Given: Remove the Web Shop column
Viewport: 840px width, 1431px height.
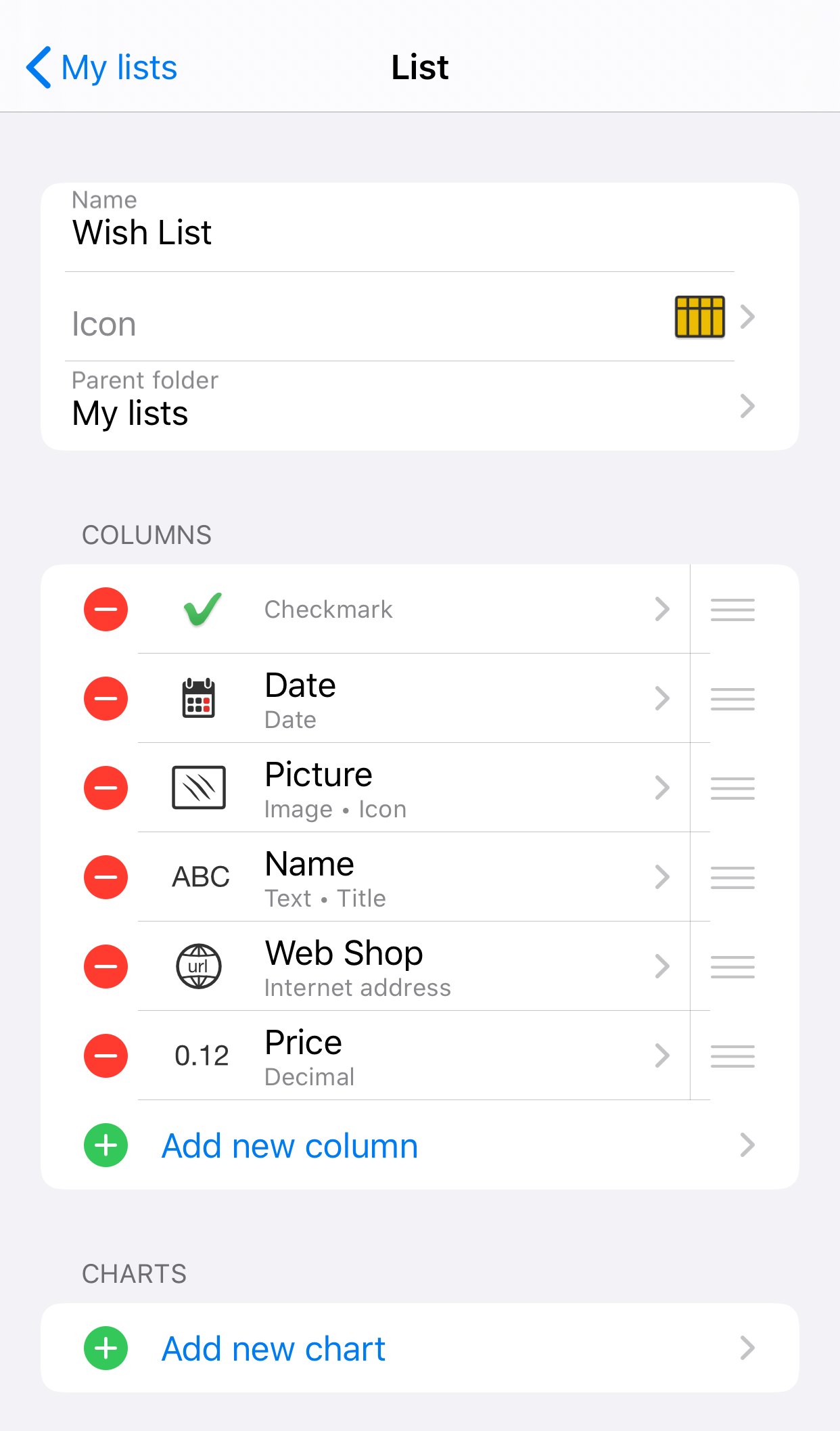Looking at the screenshot, I should click(106, 967).
